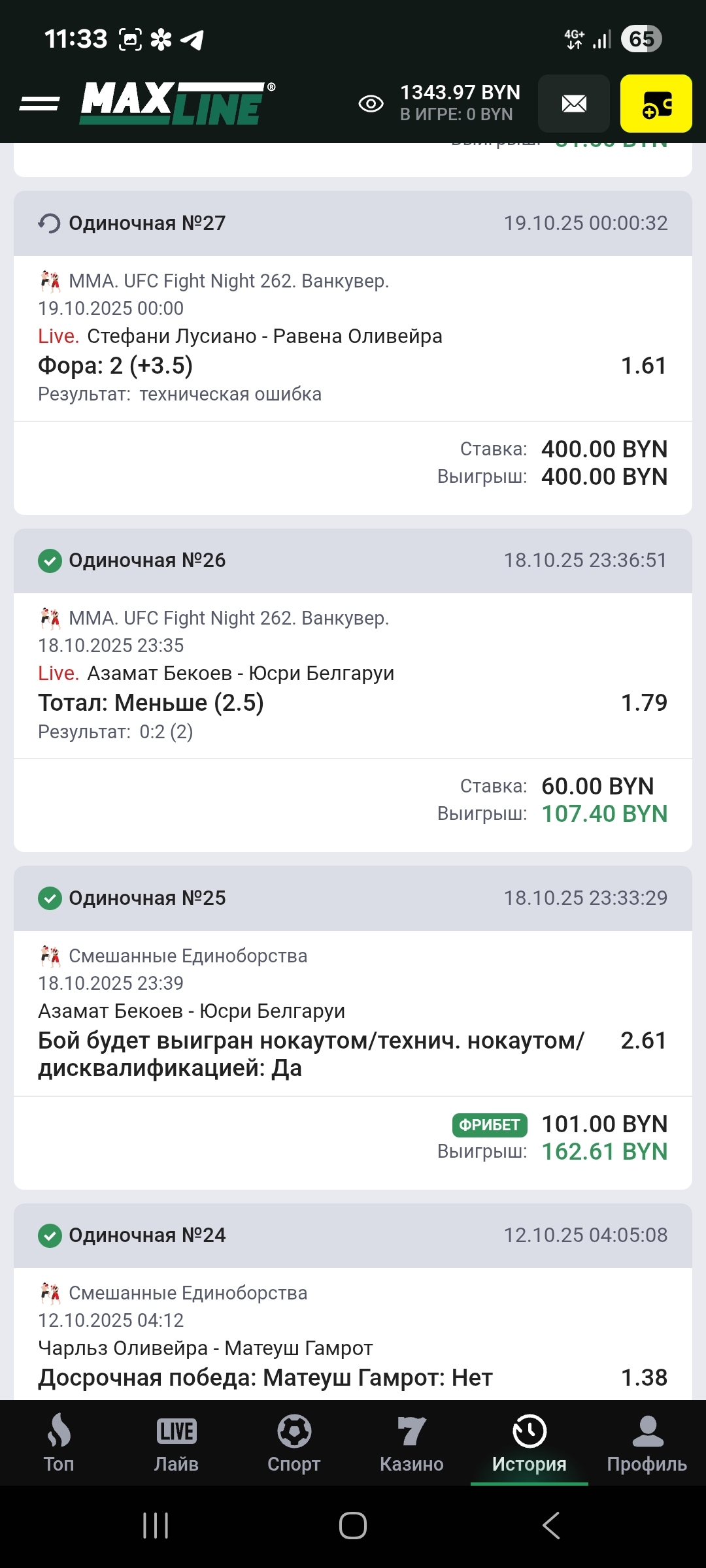Switch to the Казино tab

coord(412,1443)
